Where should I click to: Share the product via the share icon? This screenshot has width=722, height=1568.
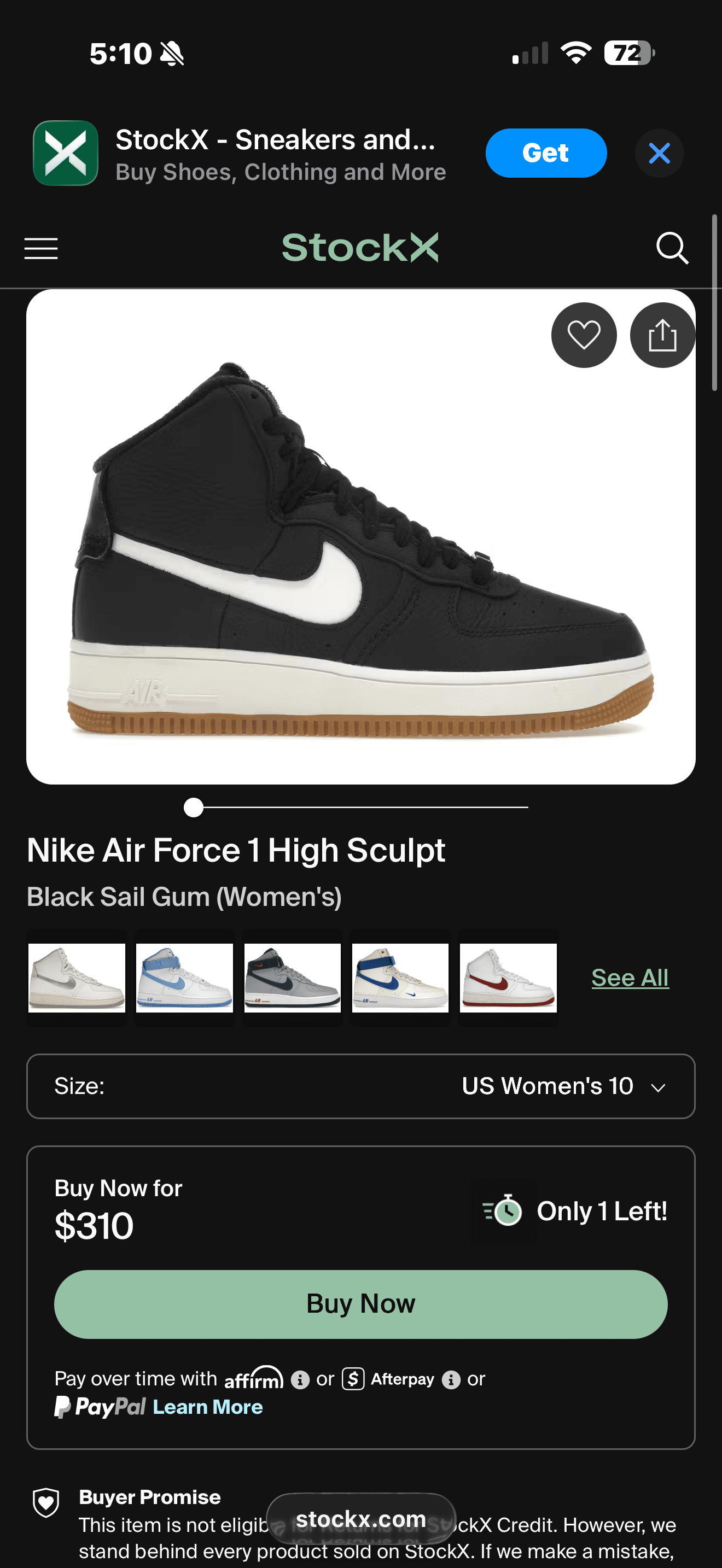662,335
